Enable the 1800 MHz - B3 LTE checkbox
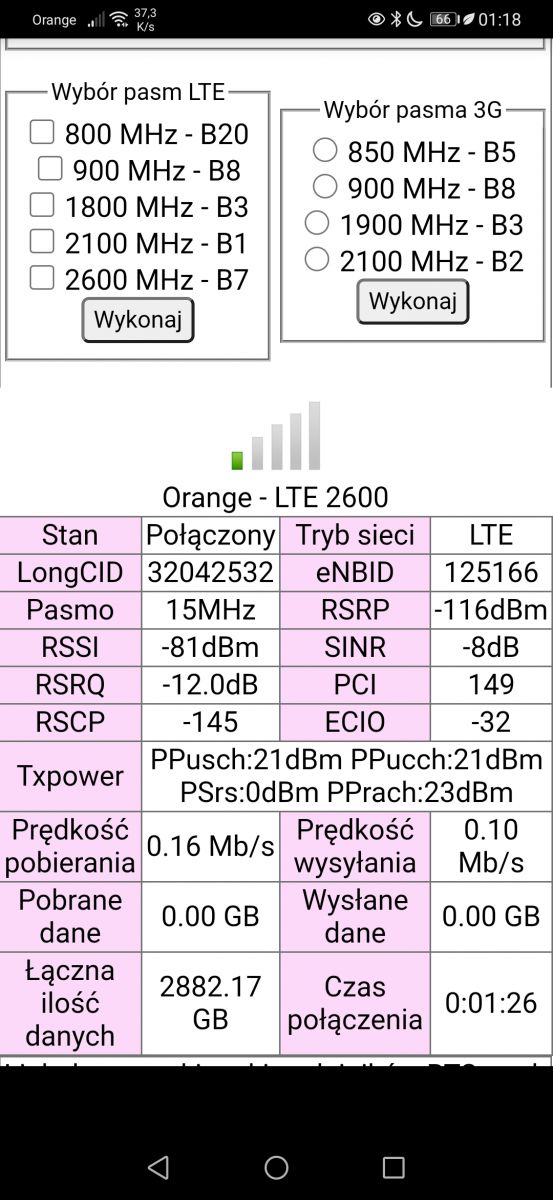 click(x=41, y=204)
